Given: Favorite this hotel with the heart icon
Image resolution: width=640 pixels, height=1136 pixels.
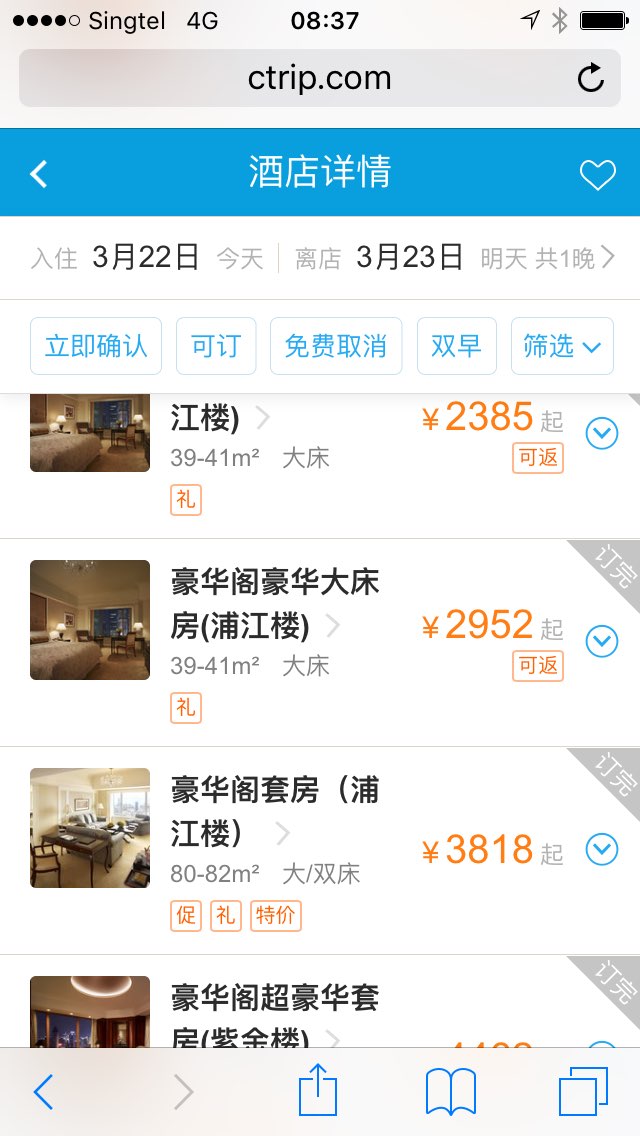Looking at the screenshot, I should [x=598, y=175].
